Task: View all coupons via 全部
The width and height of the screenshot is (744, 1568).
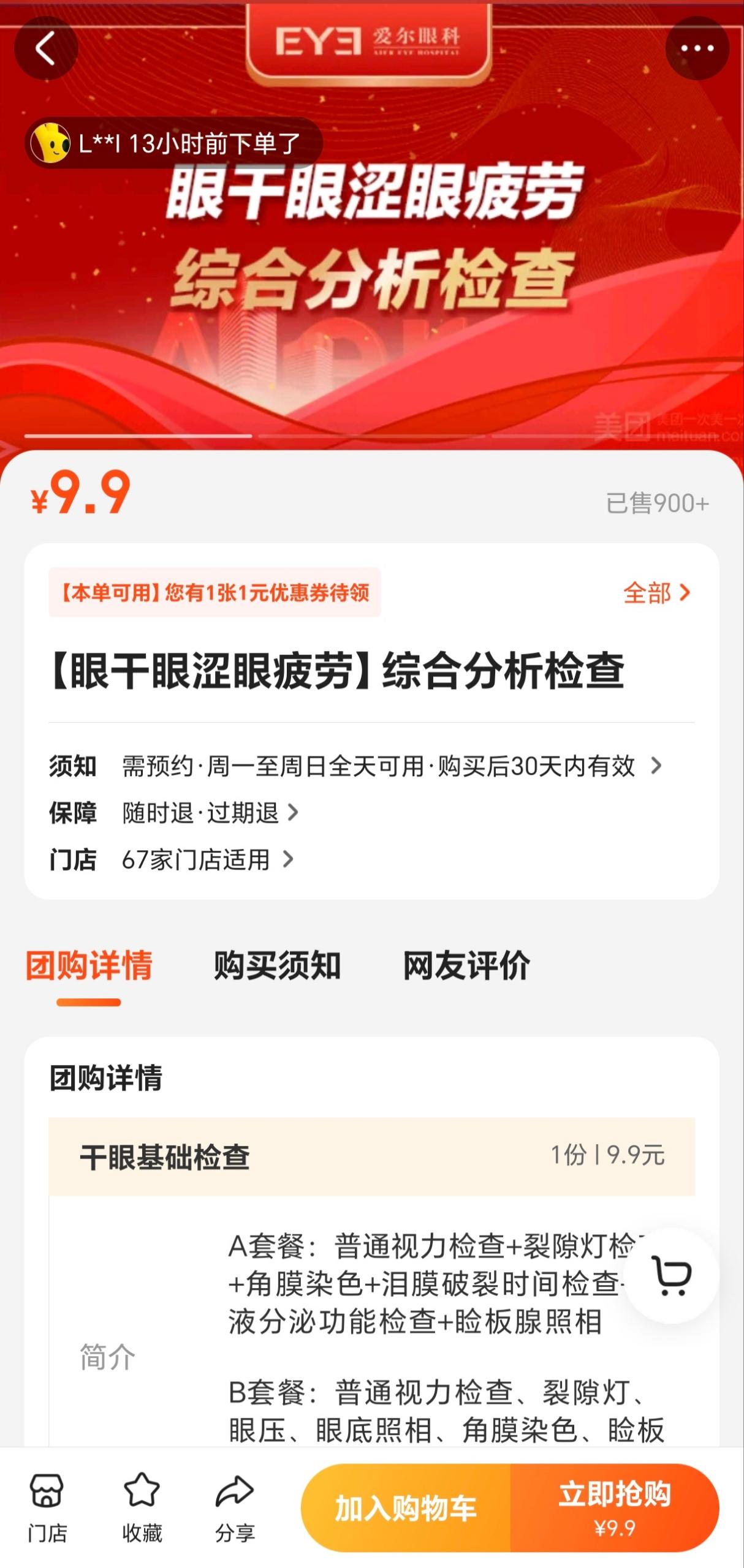Action: [x=656, y=593]
